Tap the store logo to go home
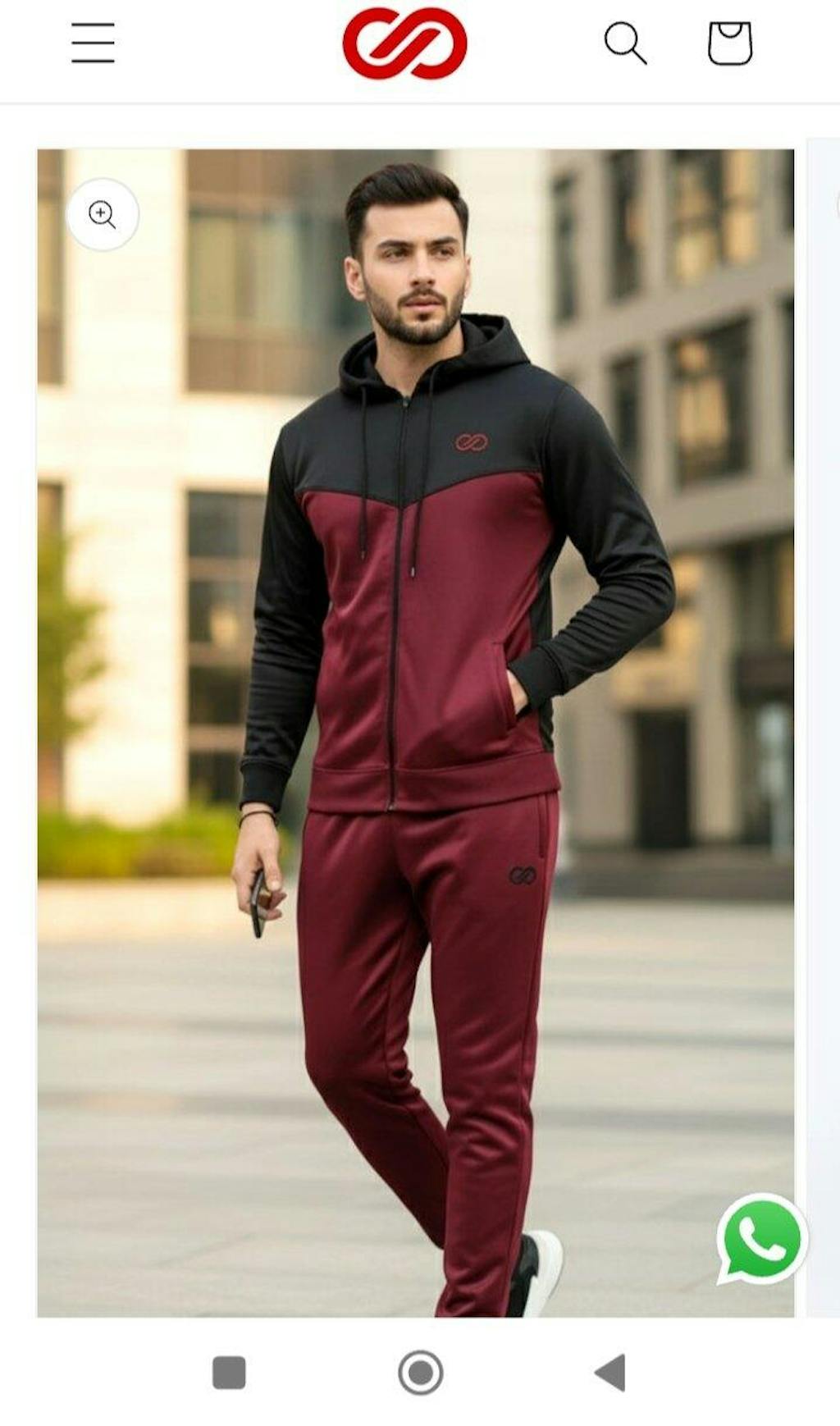The height and width of the screenshot is (1426, 840). click(x=404, y=43)
